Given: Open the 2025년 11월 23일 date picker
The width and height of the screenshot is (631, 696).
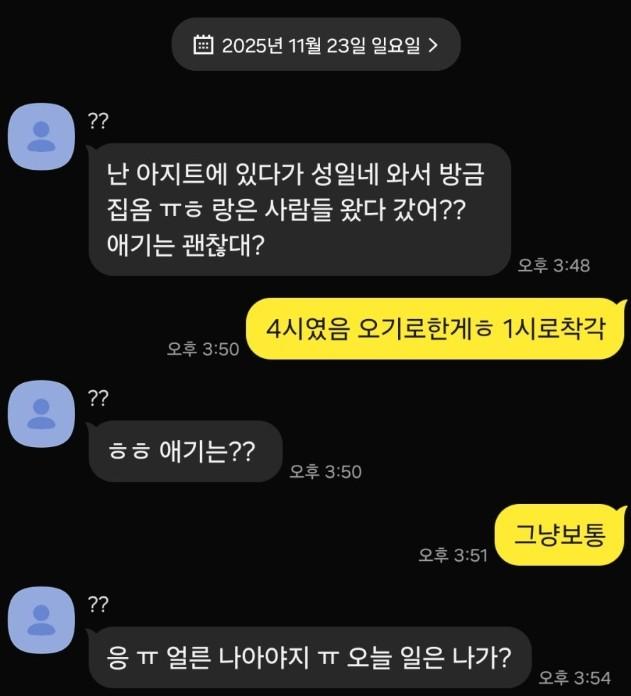Looking at the screenshot, I should tap(315, 44).
